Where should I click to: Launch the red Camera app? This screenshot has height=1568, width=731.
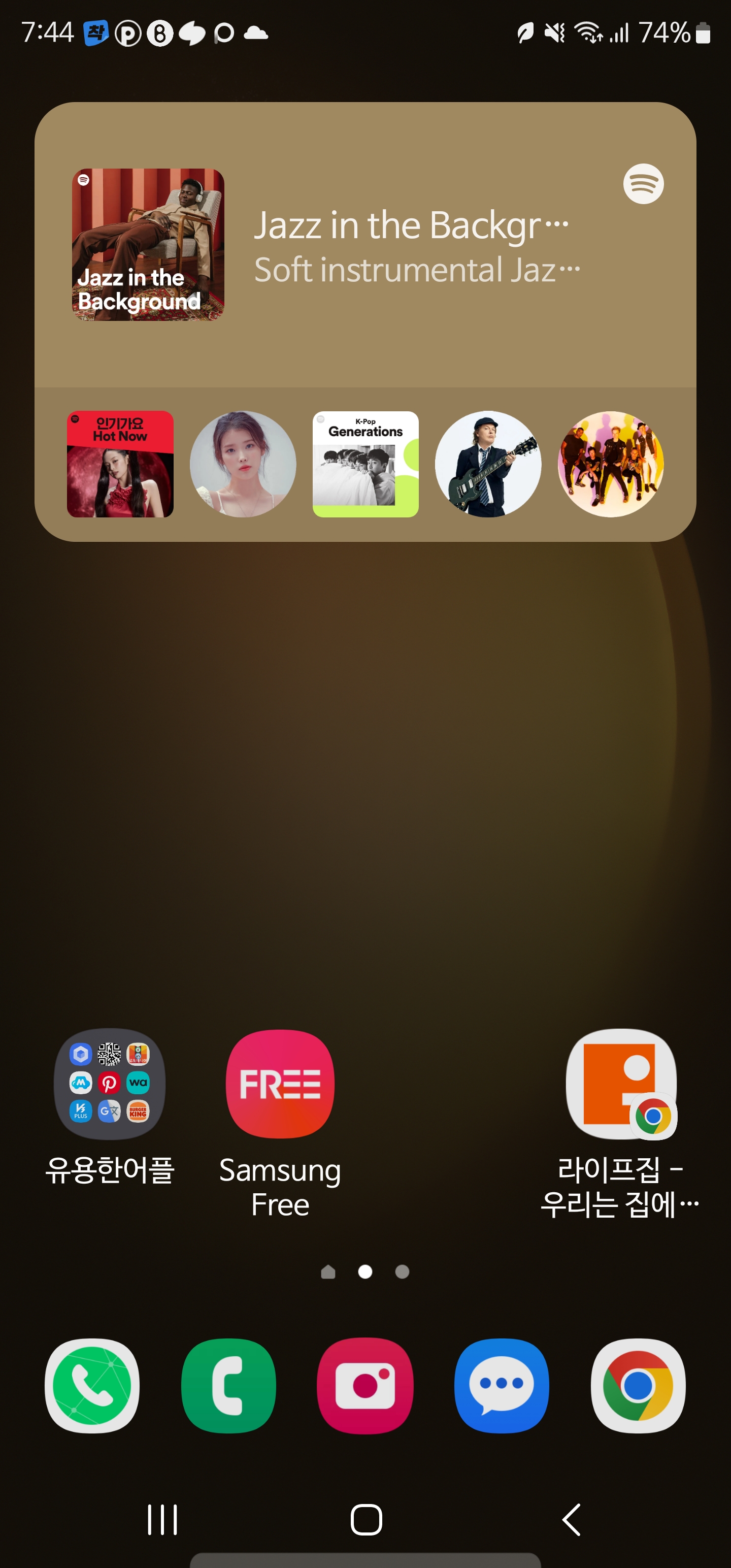click(x=365, y=1385)
